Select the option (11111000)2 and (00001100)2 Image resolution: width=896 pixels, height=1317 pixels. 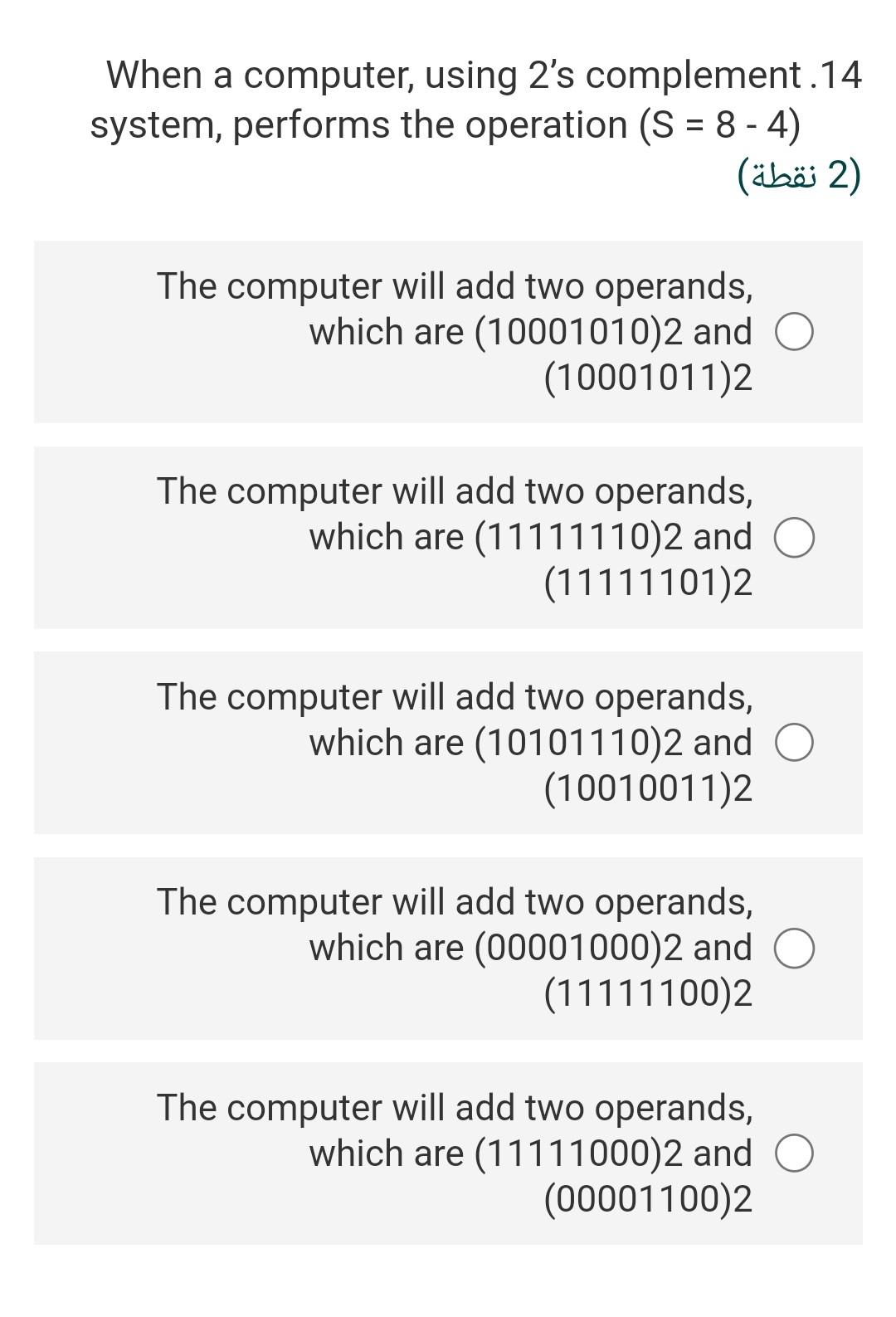(794, 1154)
